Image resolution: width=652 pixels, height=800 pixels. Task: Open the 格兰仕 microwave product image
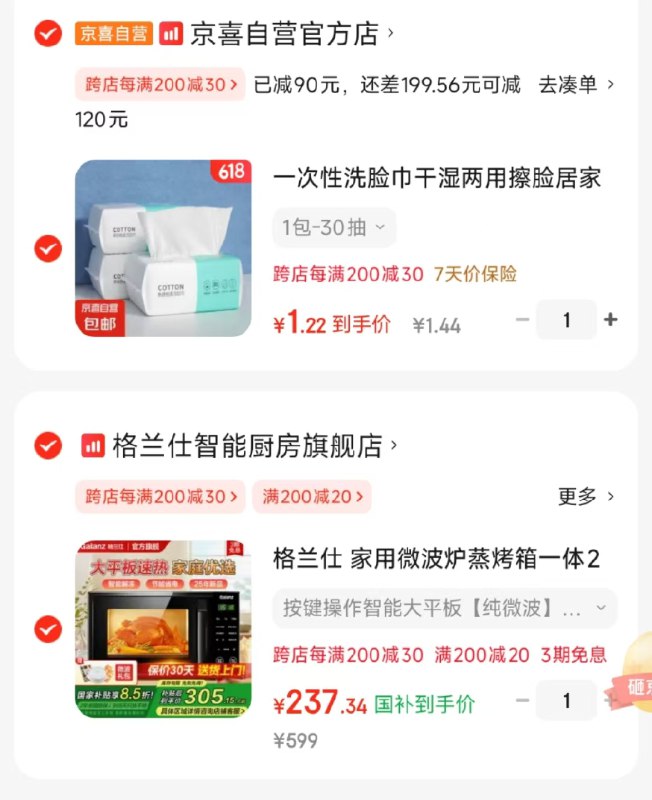pyautogui.click(x=163, y=629)
